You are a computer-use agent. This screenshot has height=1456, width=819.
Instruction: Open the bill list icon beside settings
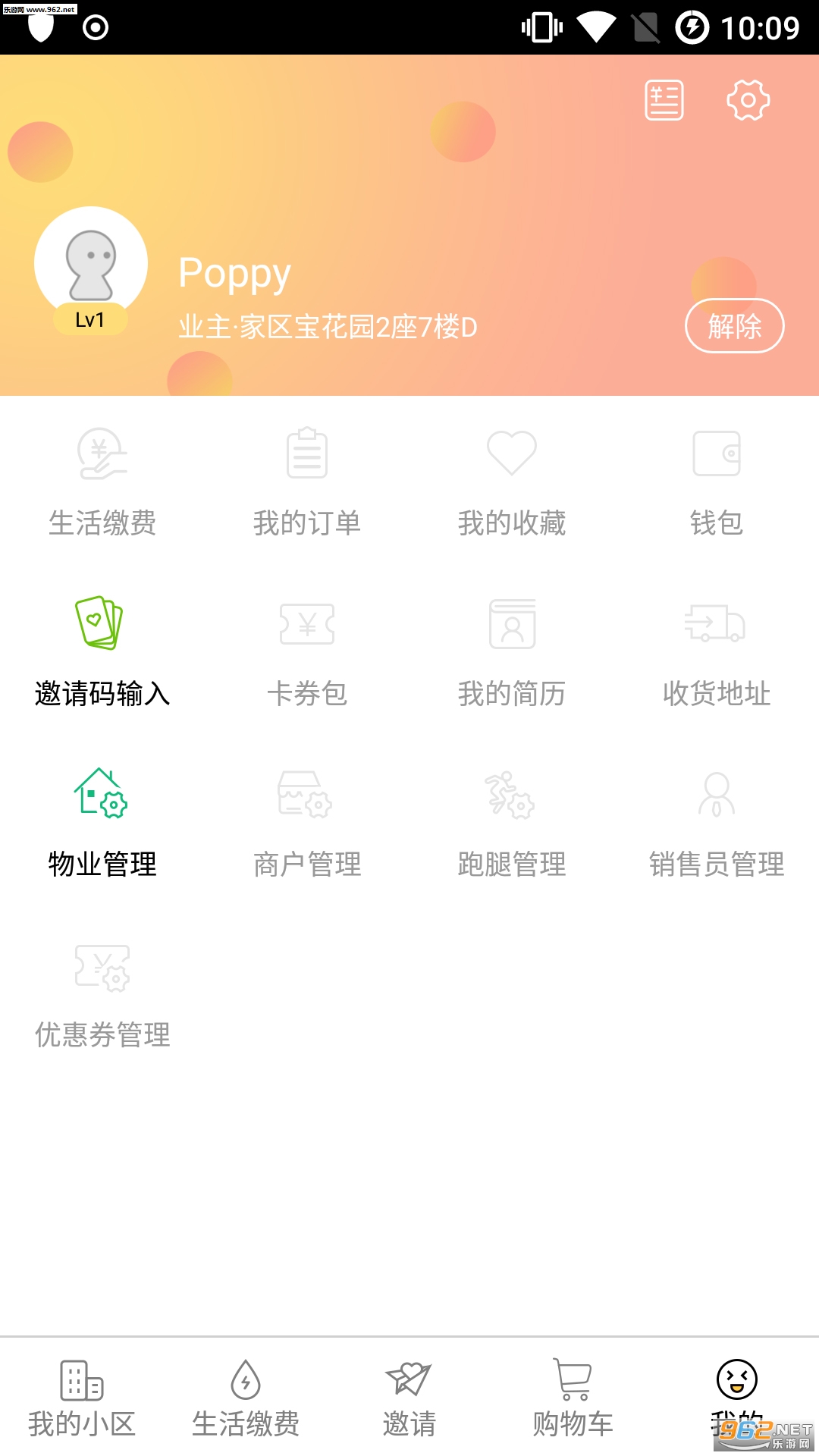pos(664,100)
